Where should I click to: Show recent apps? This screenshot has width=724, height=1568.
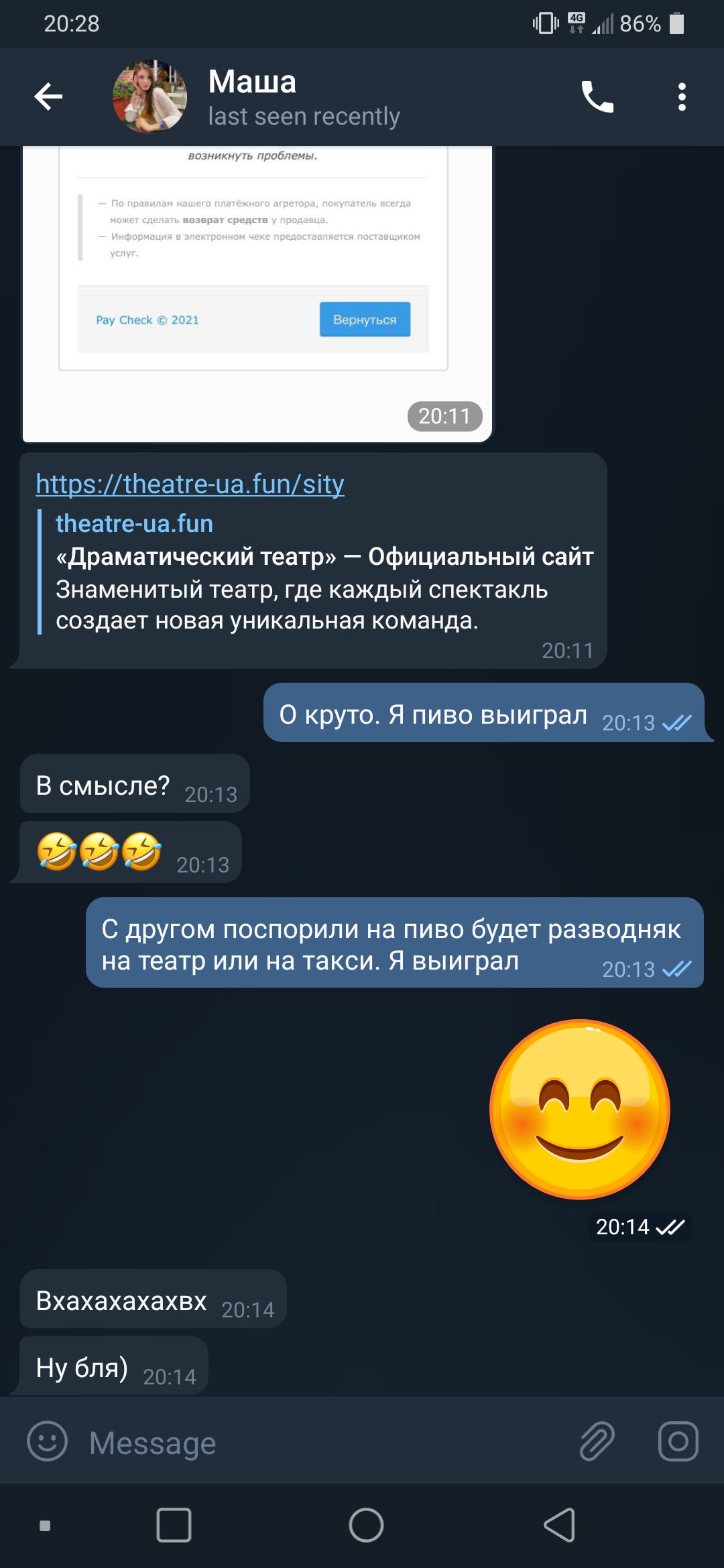pos(174,1525)
